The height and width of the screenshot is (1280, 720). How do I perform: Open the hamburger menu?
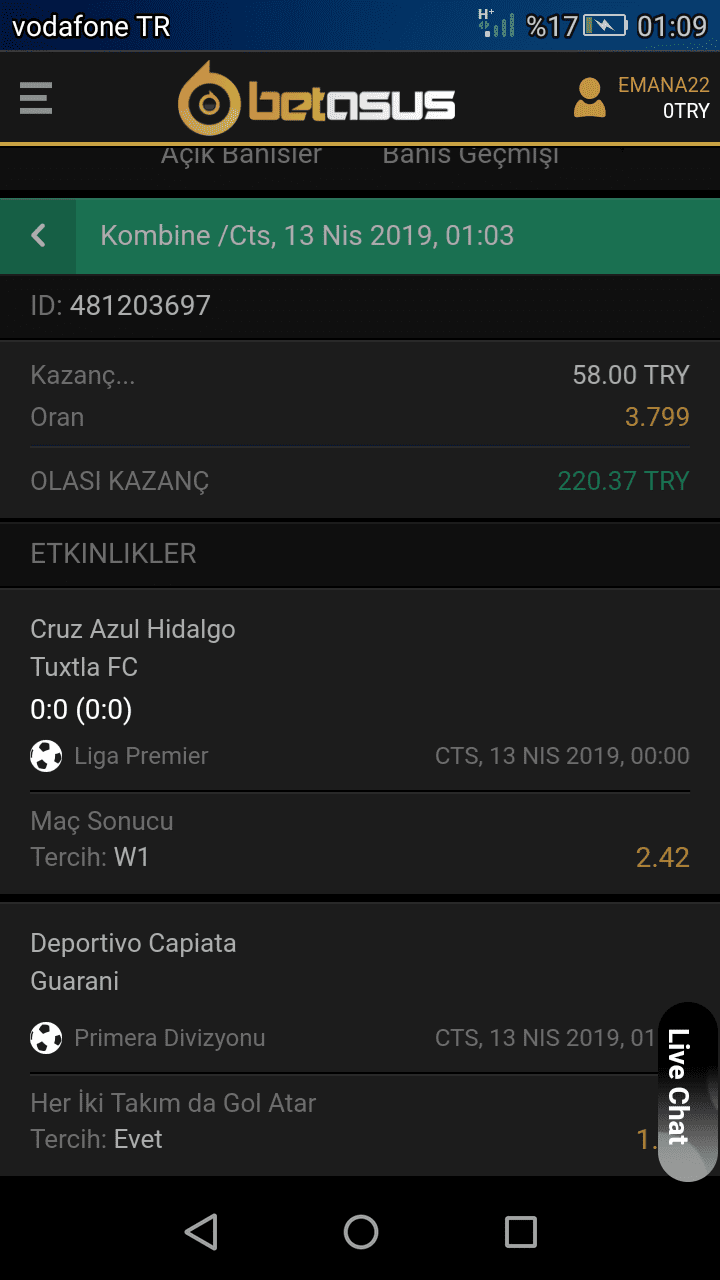[36, 98]
